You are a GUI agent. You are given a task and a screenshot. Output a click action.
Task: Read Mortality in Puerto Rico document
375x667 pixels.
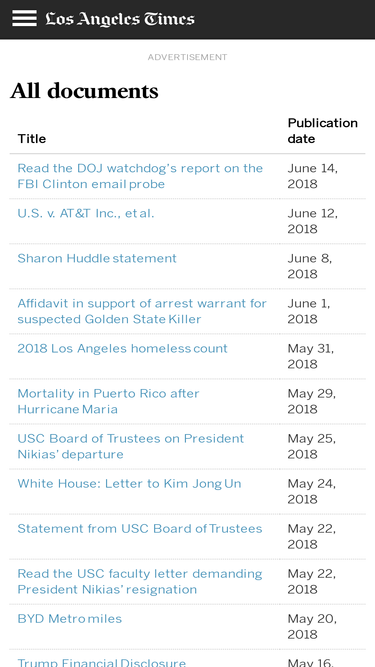[x=108, y=401]
